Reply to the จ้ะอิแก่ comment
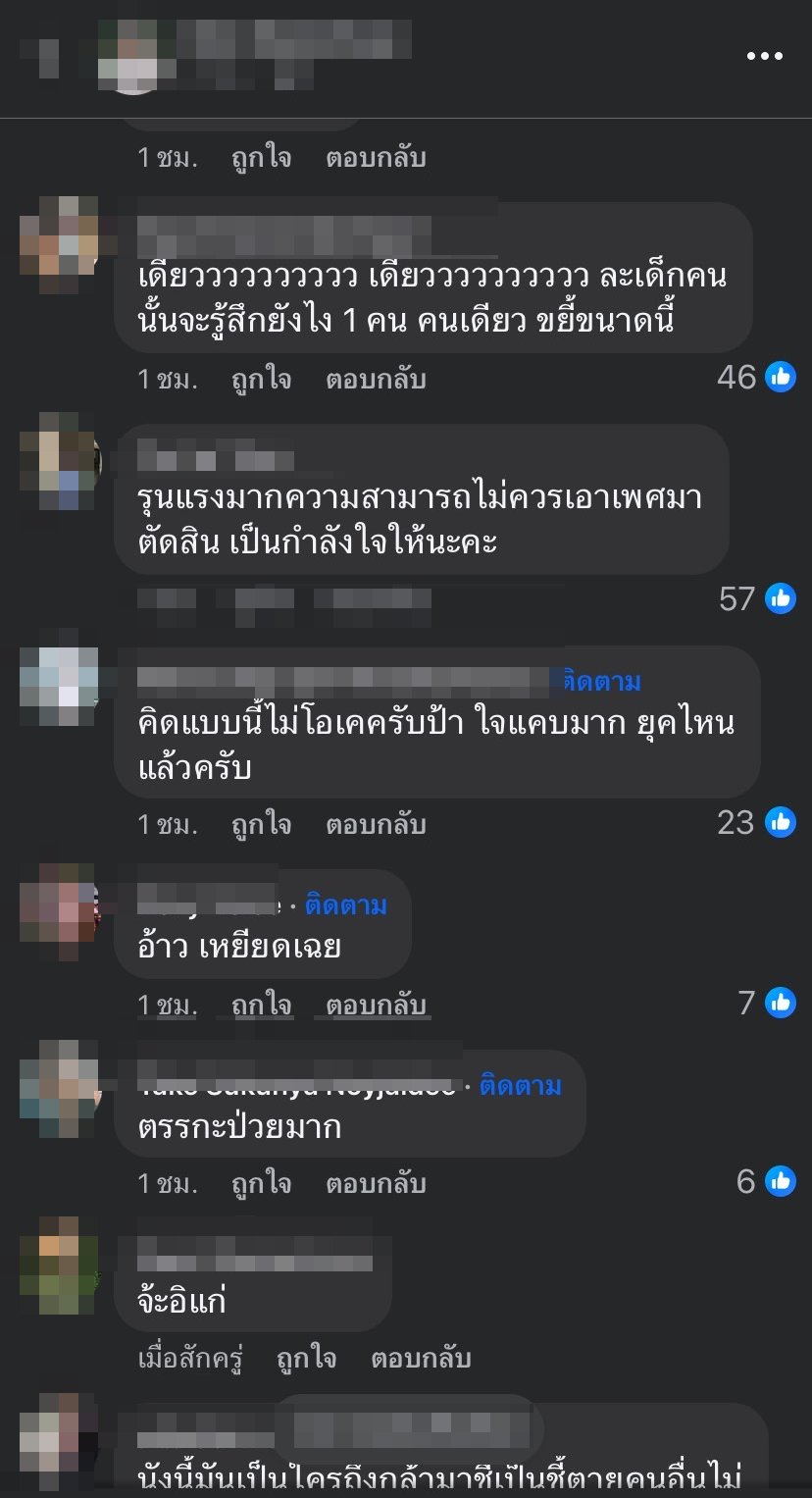The image size is (812, 1498). coord(421,1359)
